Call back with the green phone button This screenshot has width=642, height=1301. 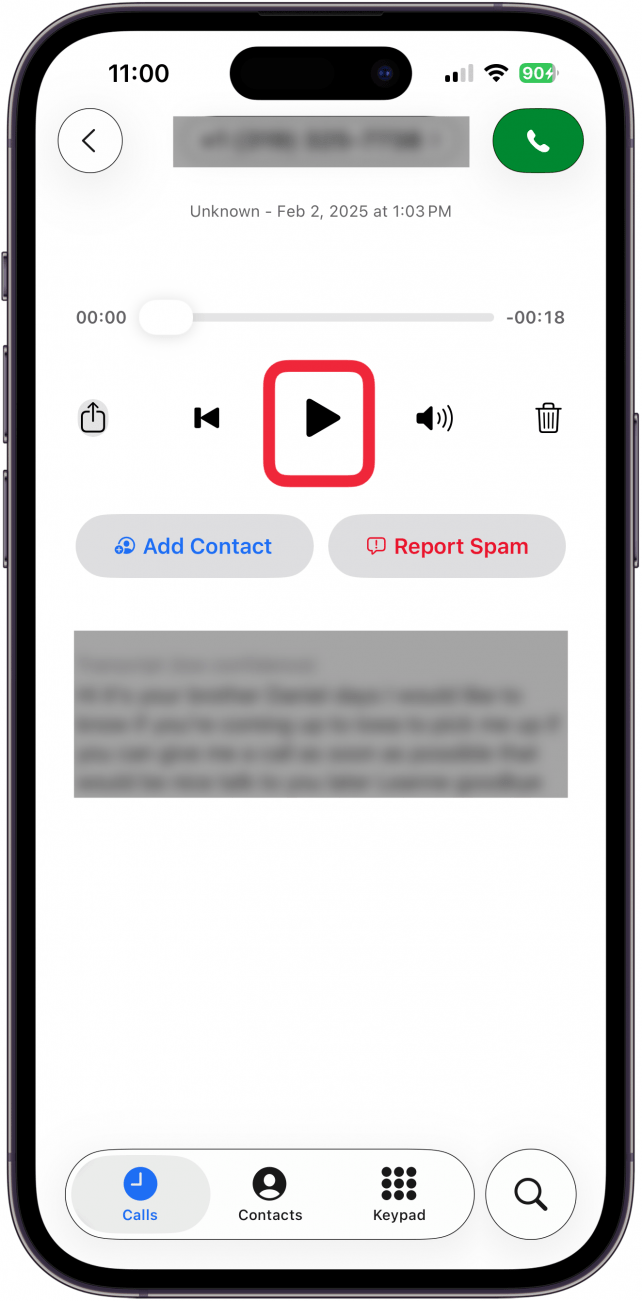(538, 141)
